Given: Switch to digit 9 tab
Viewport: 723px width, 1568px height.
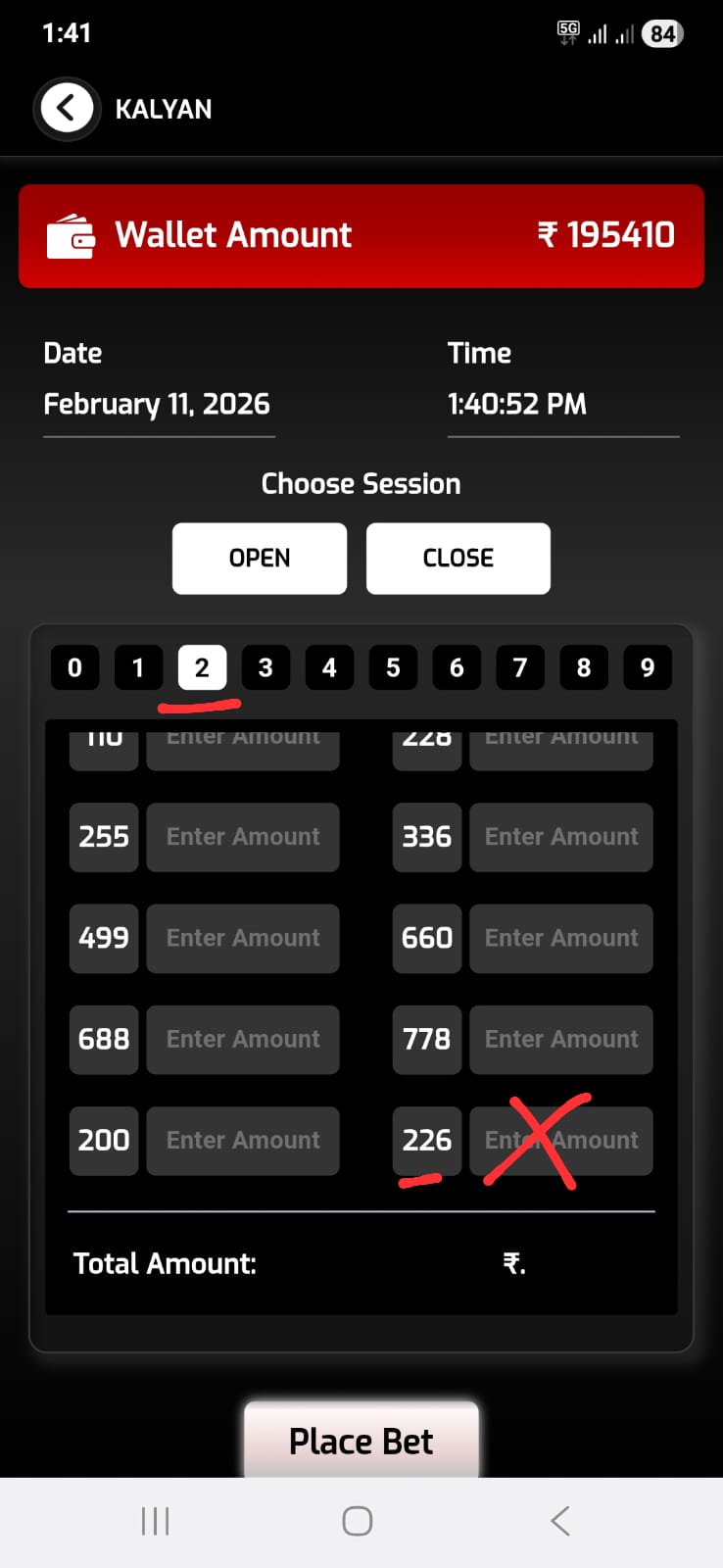Looking at the screenshot, I should pyautogui.click(x=648, y=667).
